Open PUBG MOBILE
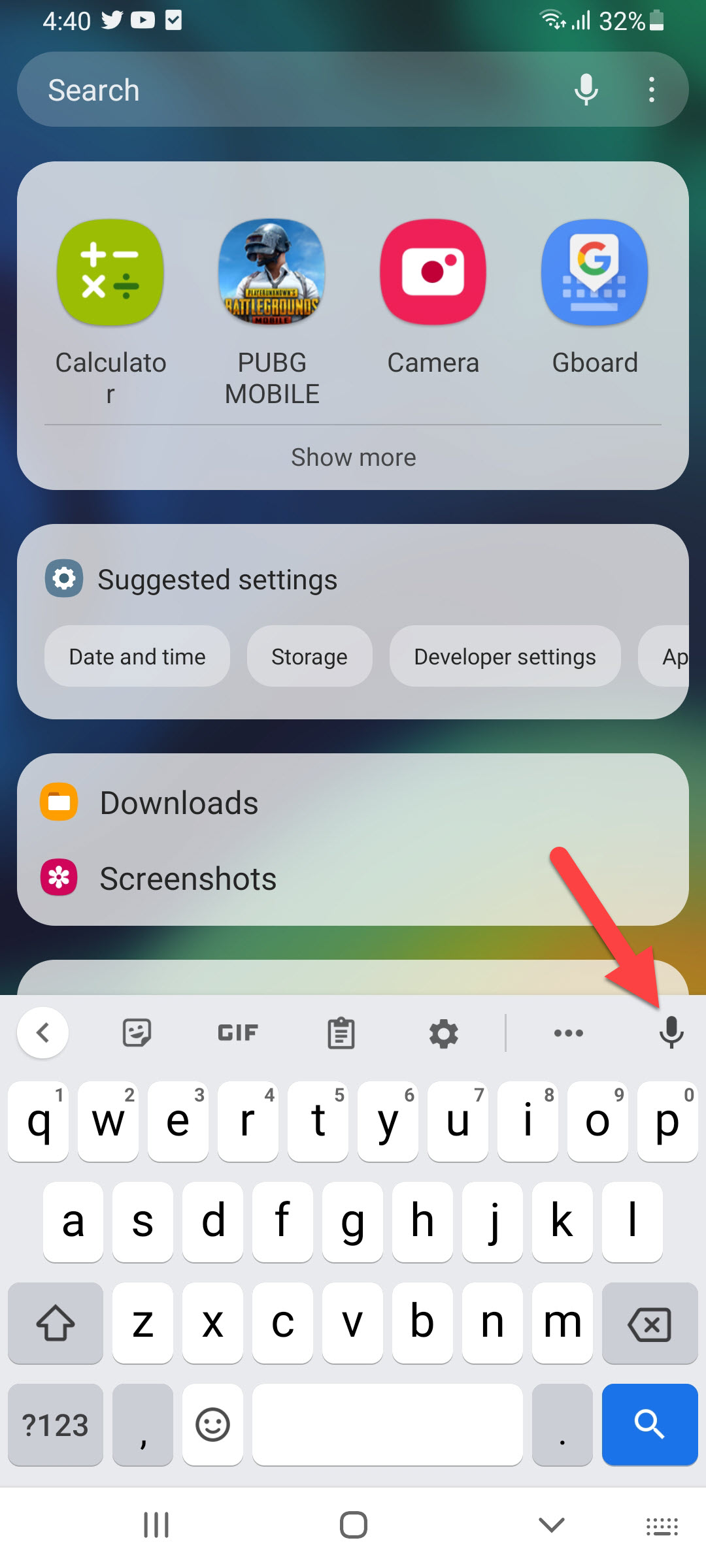 click(271, 273)
